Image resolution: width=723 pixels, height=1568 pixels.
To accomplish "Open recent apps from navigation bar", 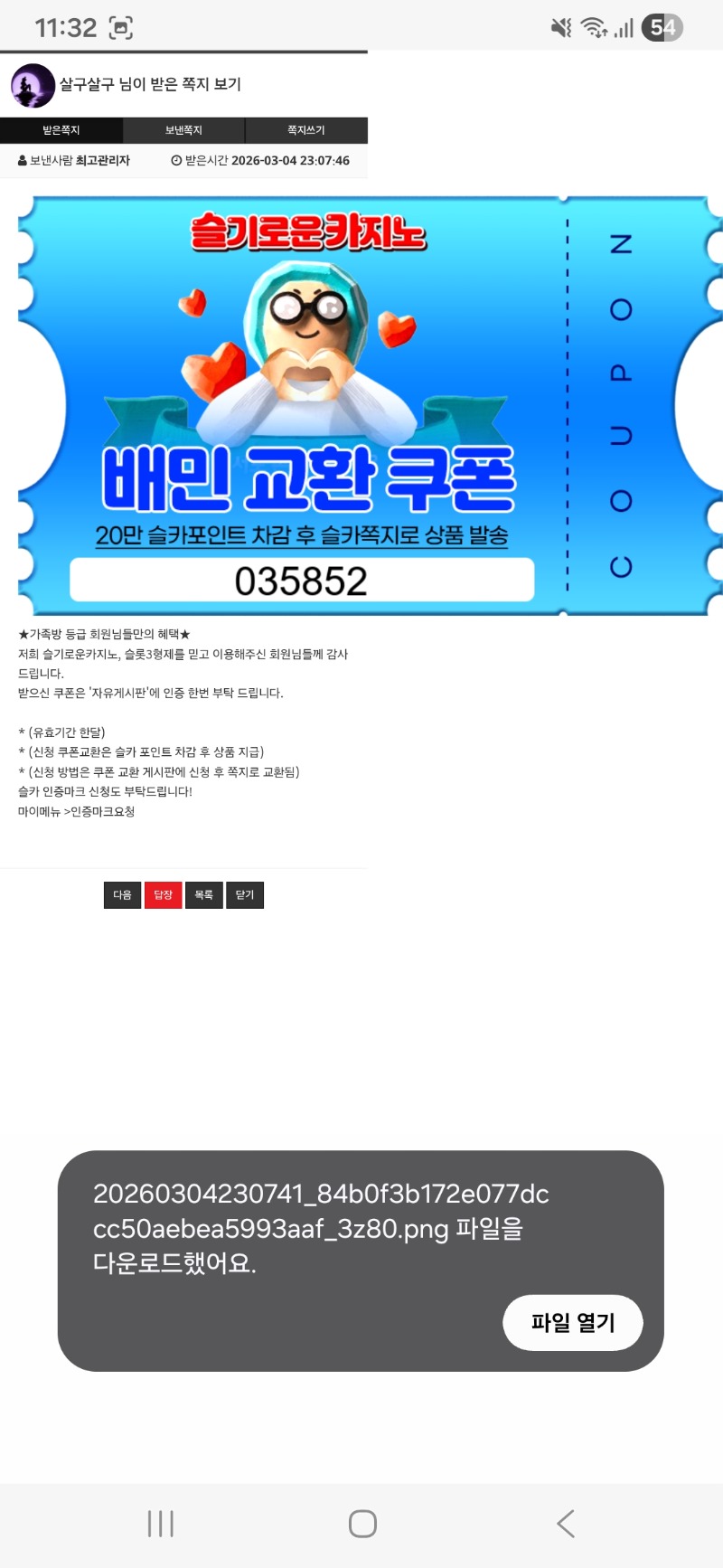I will point(160,1524).
